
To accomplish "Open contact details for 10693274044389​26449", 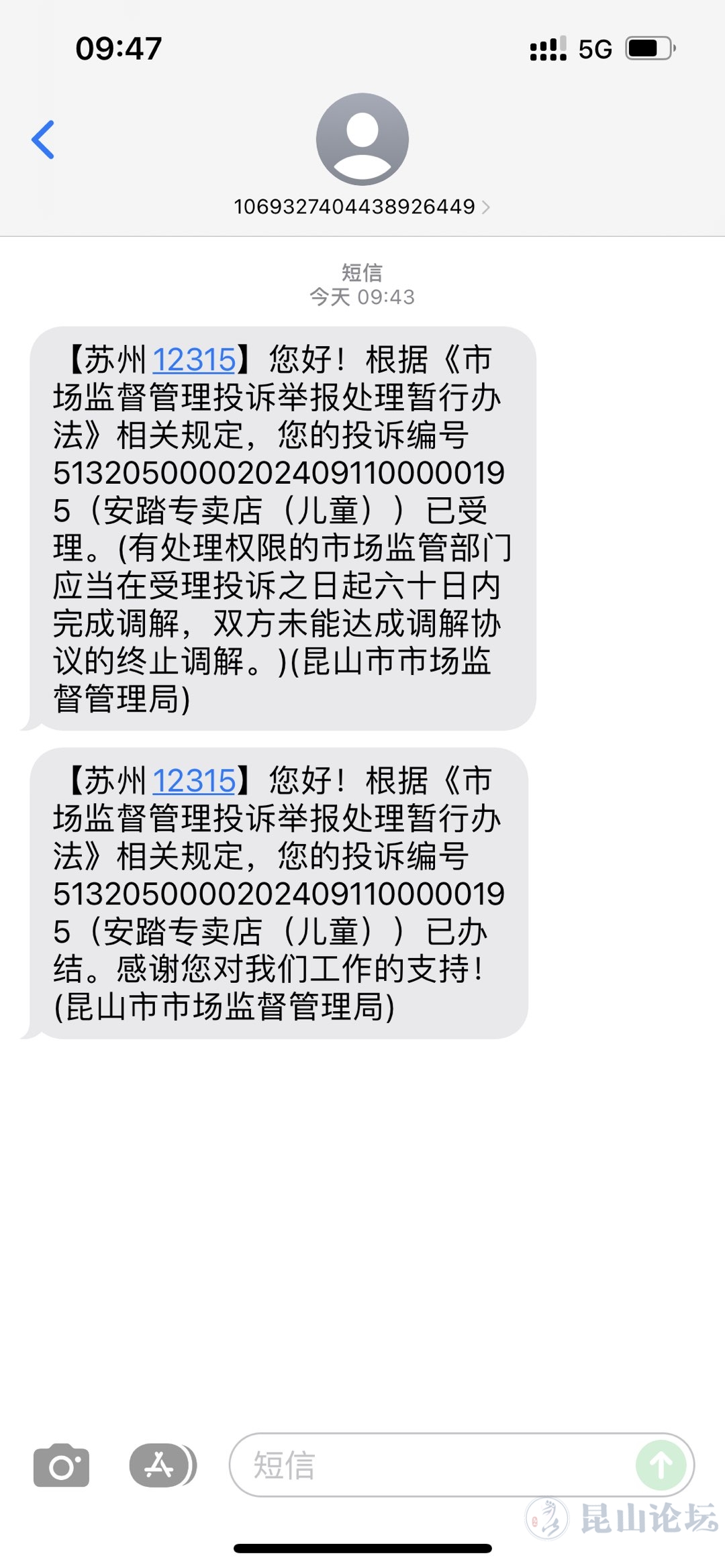I will point(362,207).
